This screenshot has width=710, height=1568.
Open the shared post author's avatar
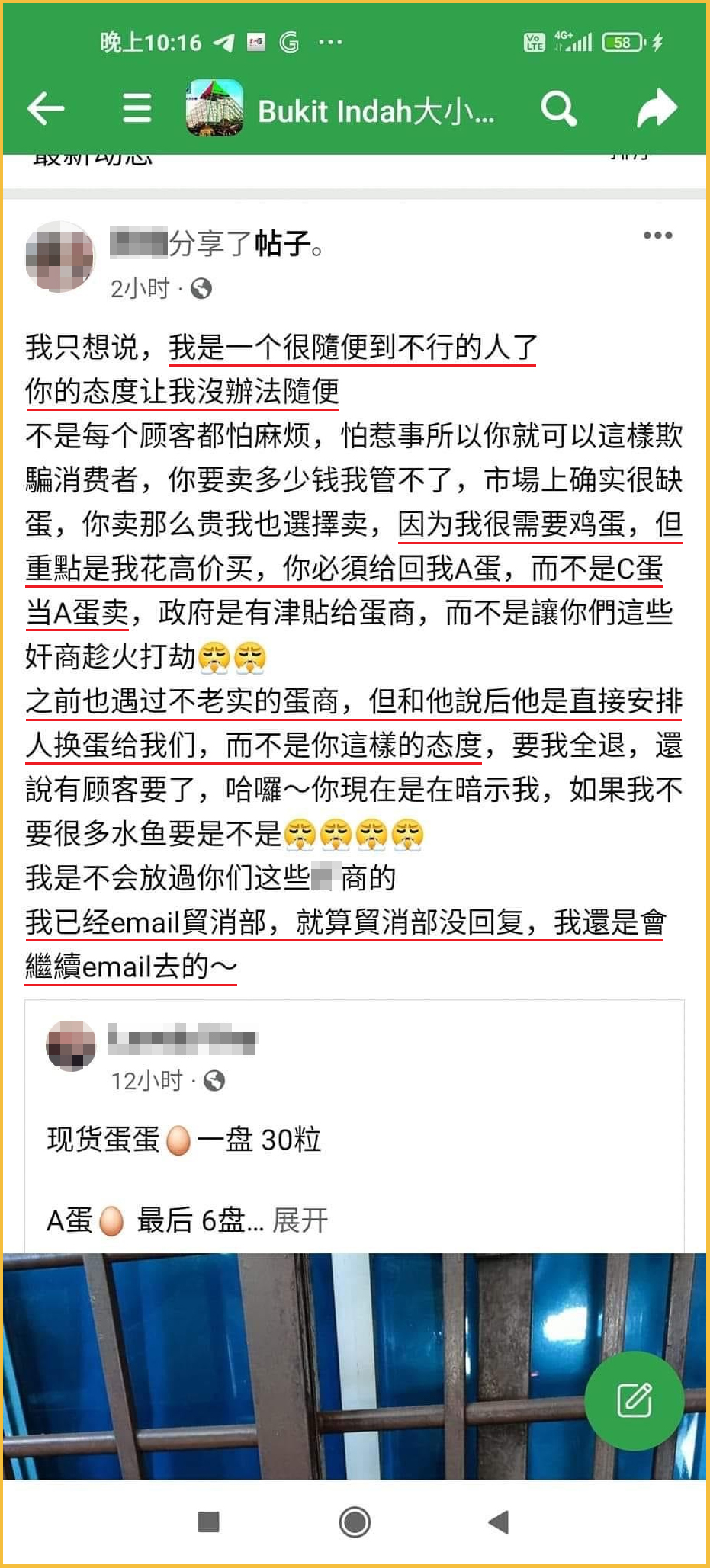point(71,1046)
